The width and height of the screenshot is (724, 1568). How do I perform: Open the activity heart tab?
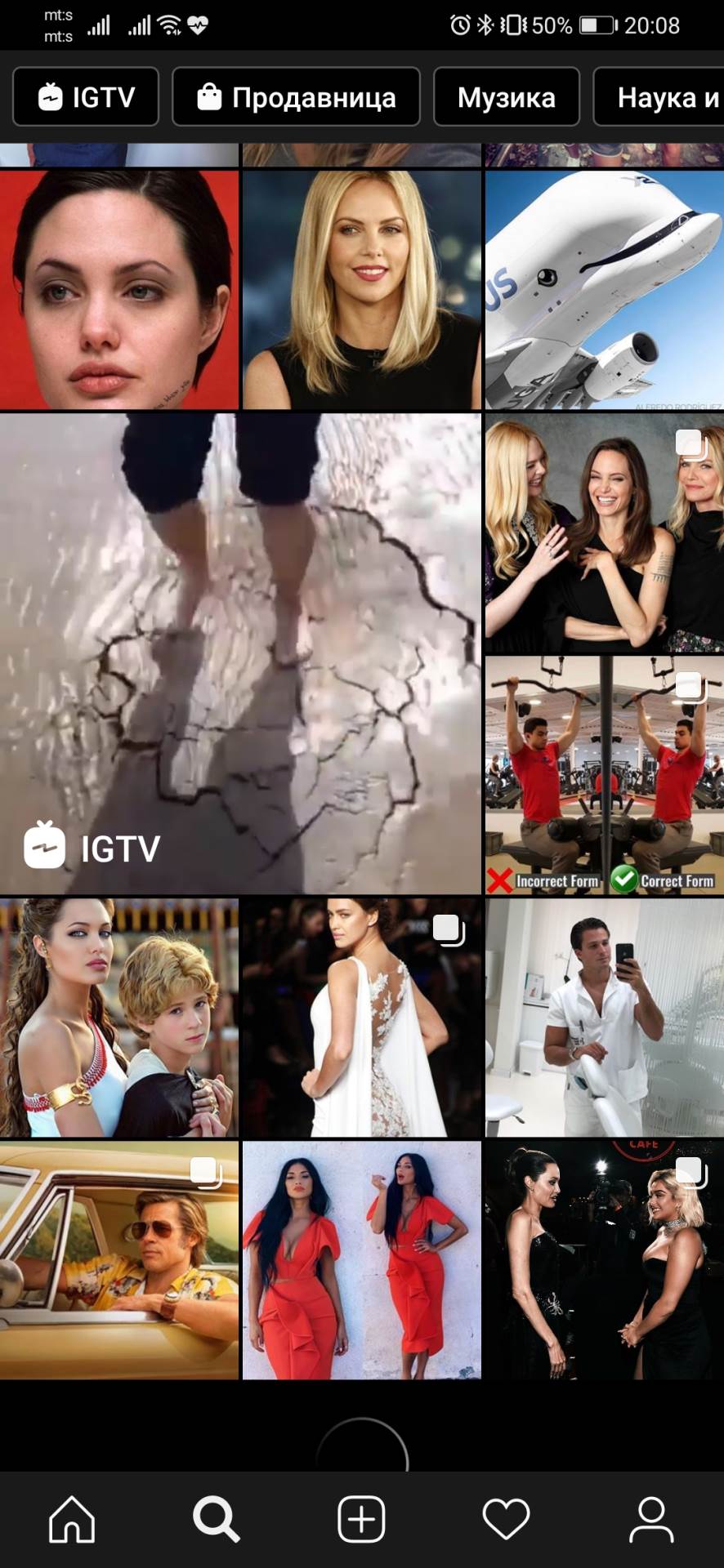click(x=506, y=1519)
